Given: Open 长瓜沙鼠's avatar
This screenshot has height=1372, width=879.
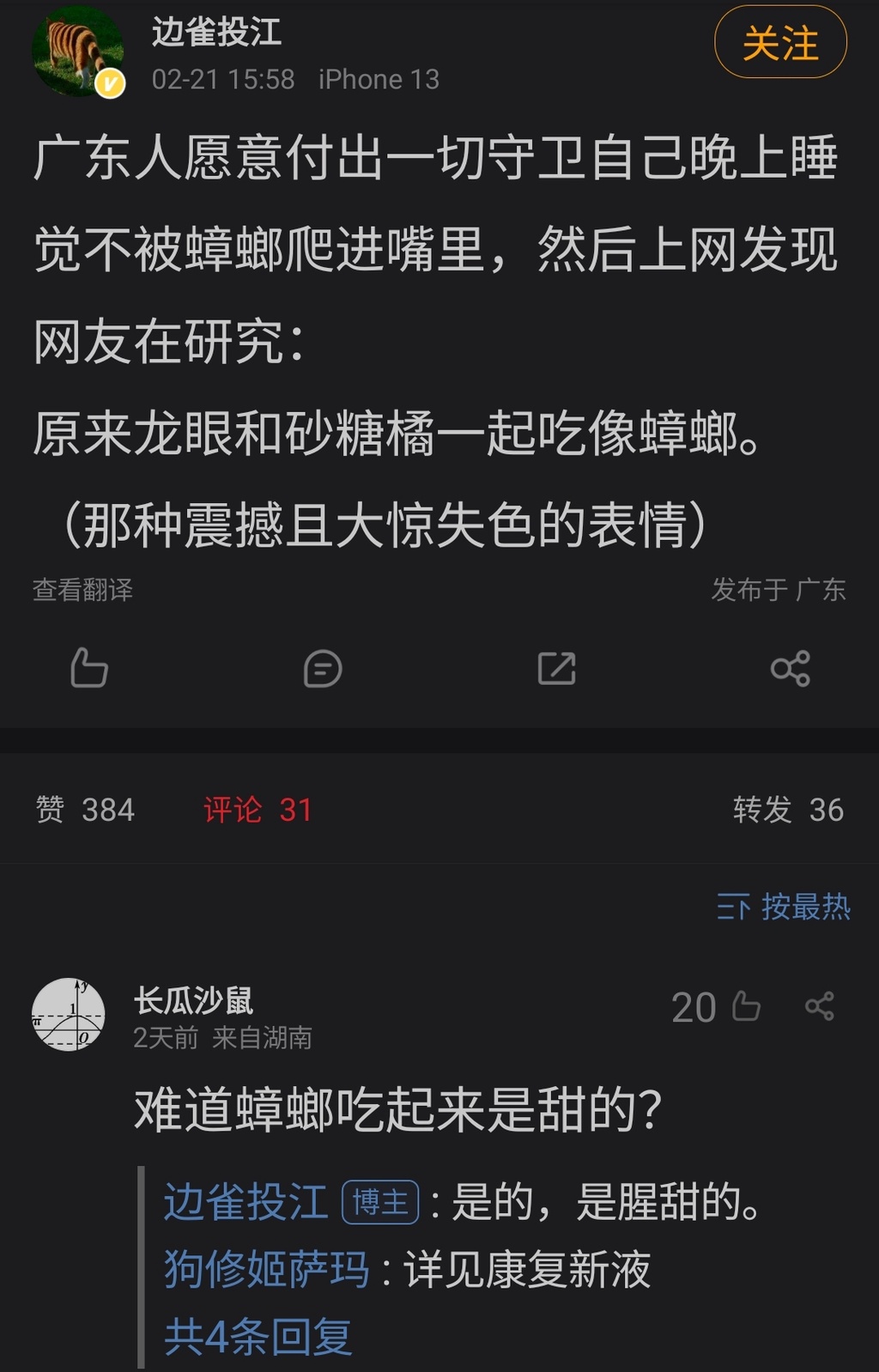Looking at the screenshot, I should pyautogui.click(x=69, y=1015).
